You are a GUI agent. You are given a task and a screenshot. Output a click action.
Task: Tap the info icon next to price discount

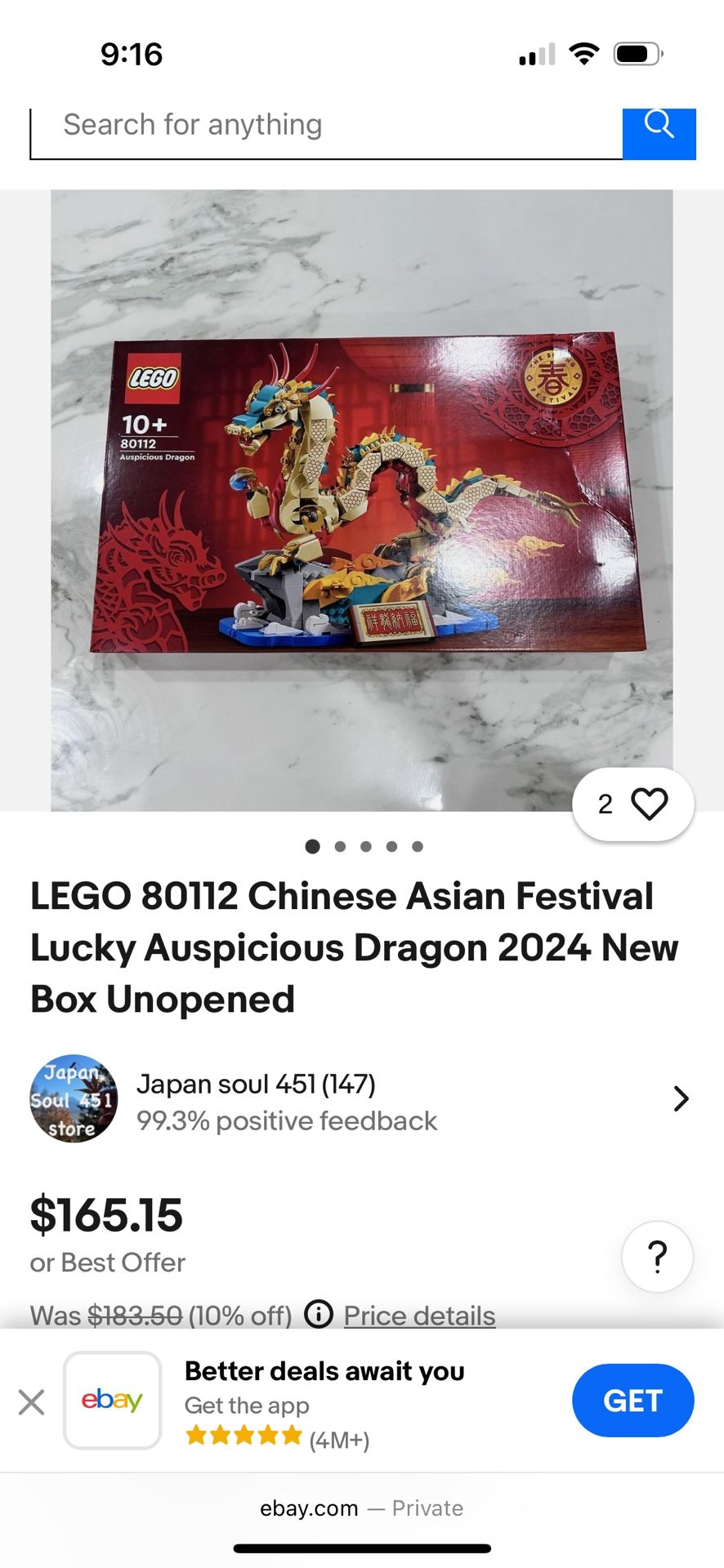(319, 1315)
